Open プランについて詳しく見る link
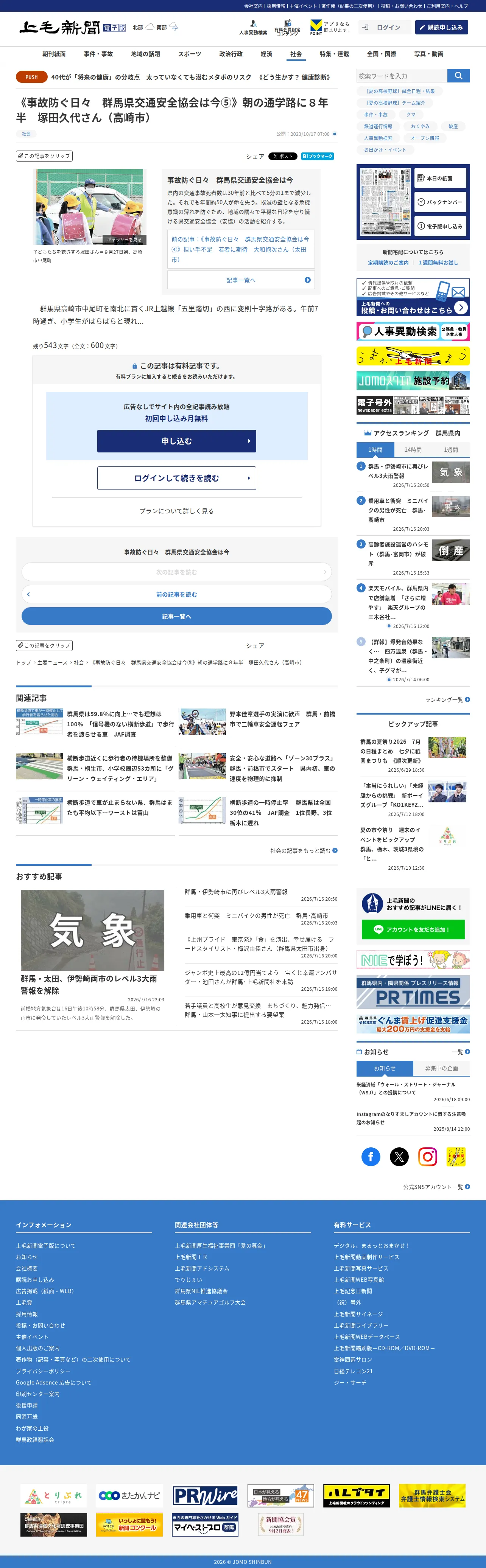486x1568 pixels. [177, 511]
